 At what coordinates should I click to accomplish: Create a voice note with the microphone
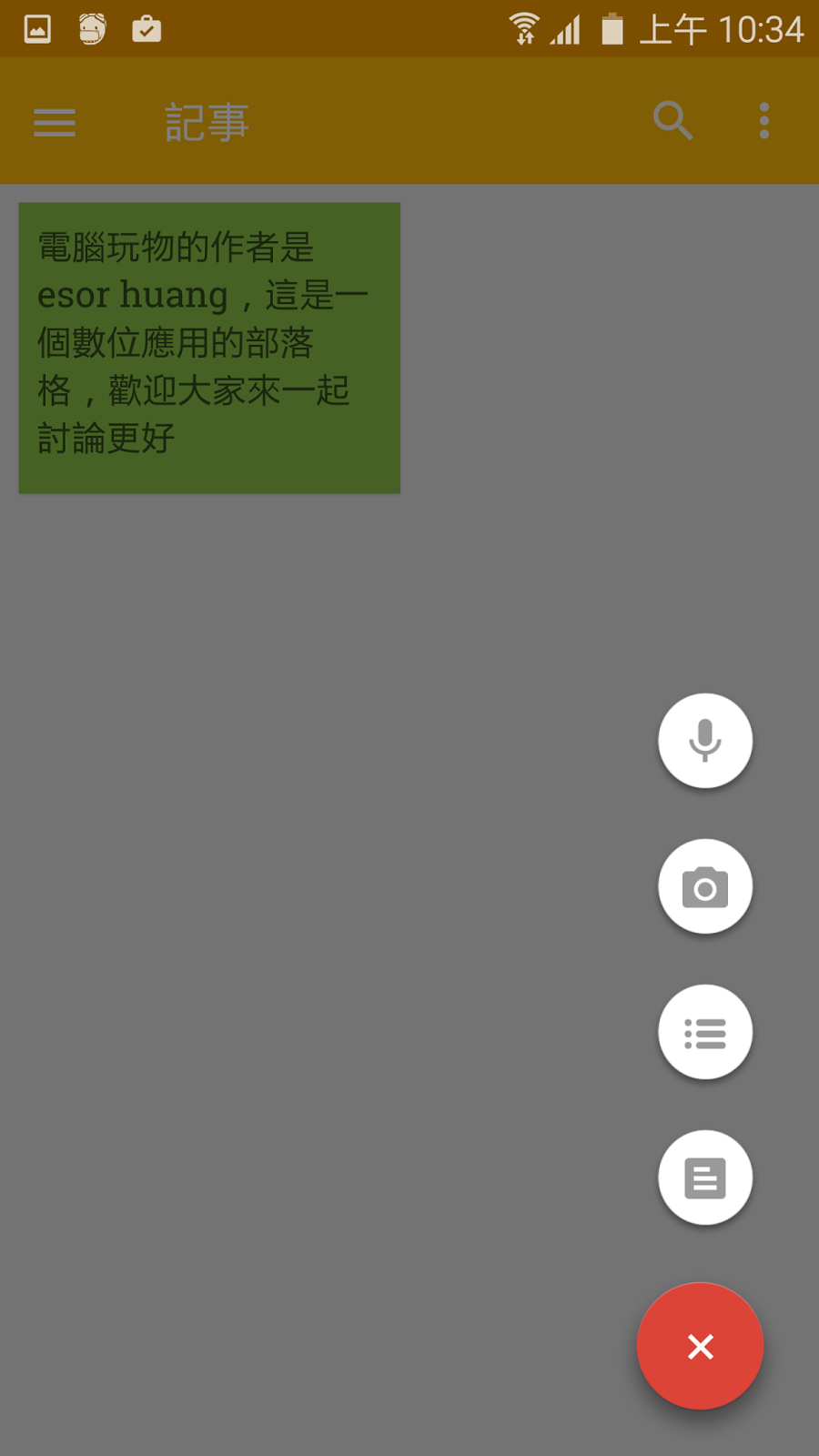[x=705, y=741]
